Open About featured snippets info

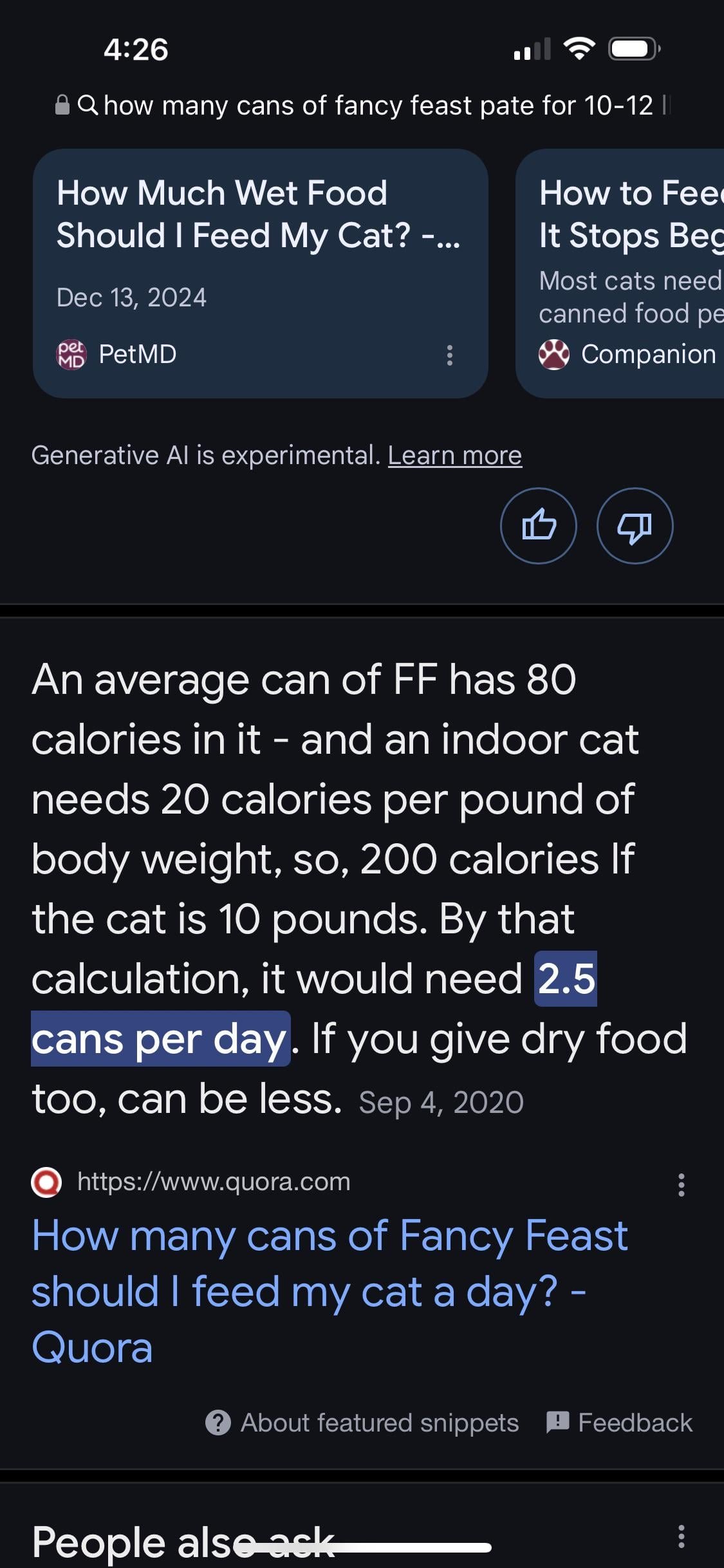coord(362,1423)
